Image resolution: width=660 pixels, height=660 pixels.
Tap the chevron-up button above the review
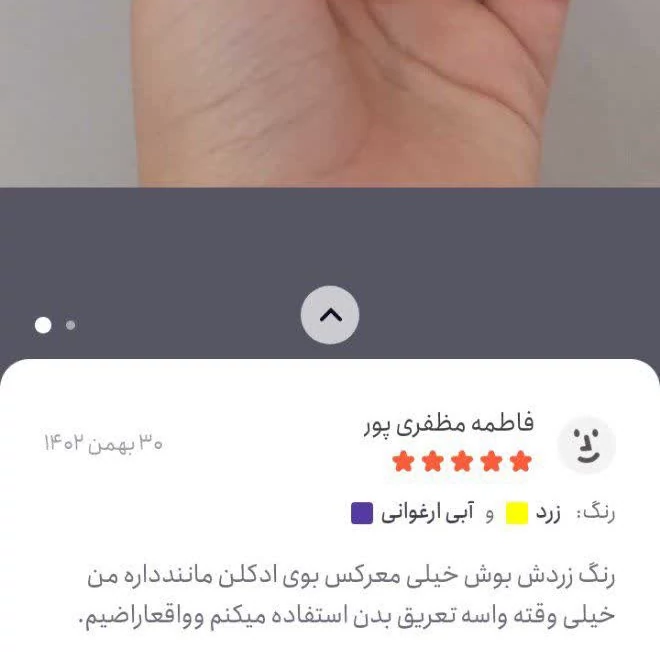coord(330,315)
